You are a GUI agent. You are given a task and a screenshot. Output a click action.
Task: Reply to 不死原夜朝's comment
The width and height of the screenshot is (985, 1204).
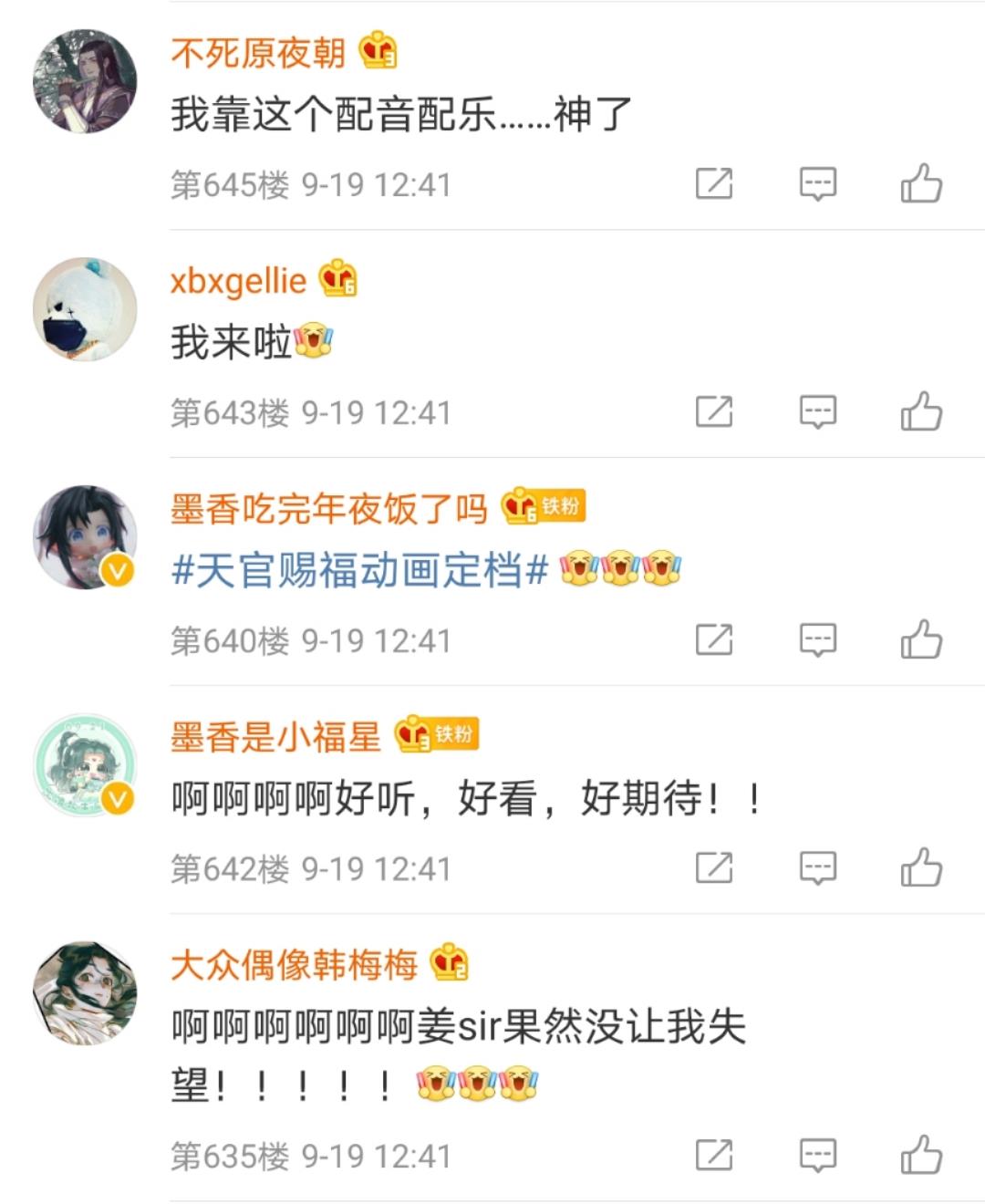pos(817,183)
